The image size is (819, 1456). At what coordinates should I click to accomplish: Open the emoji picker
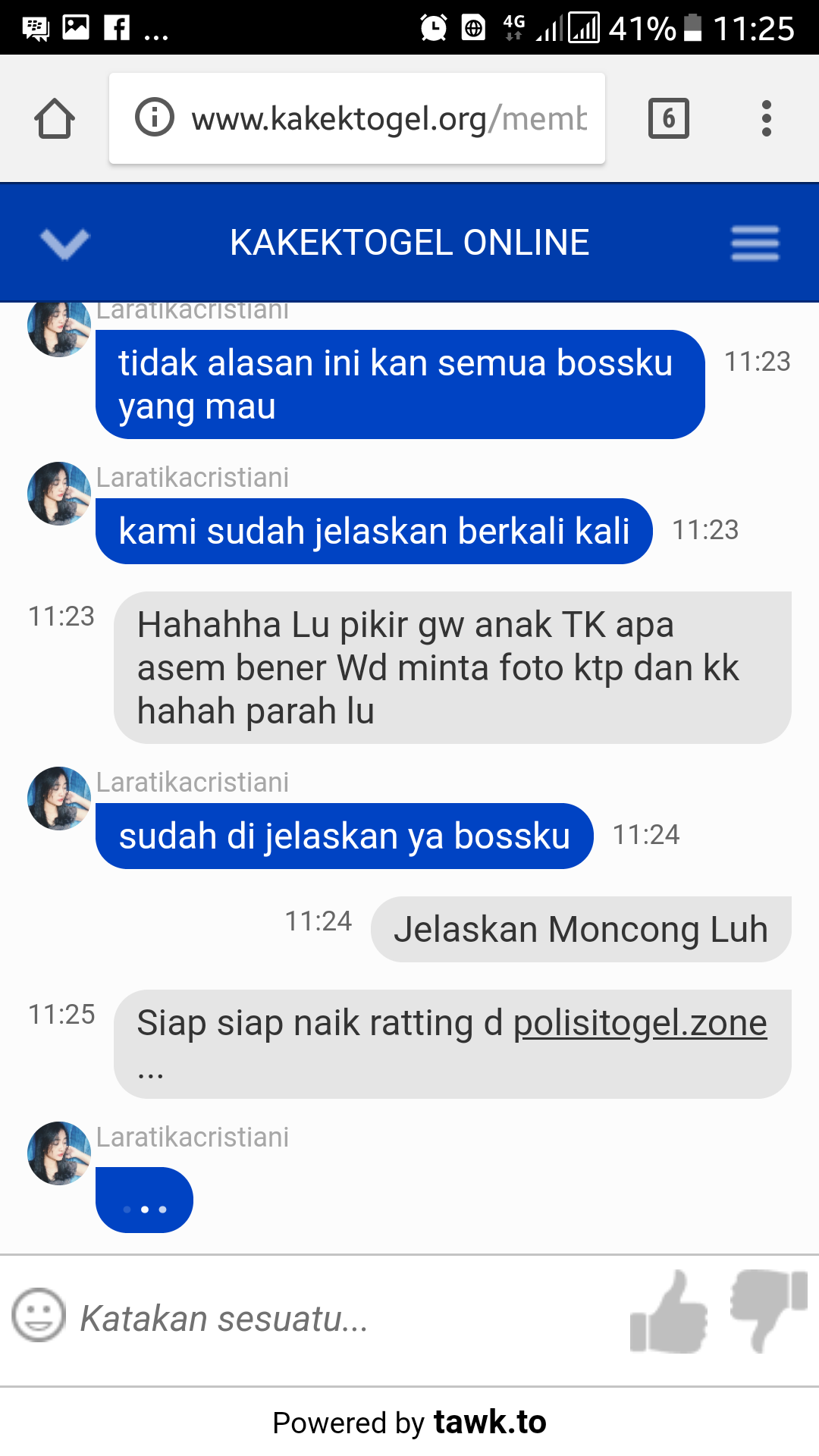pos(38,1315)
